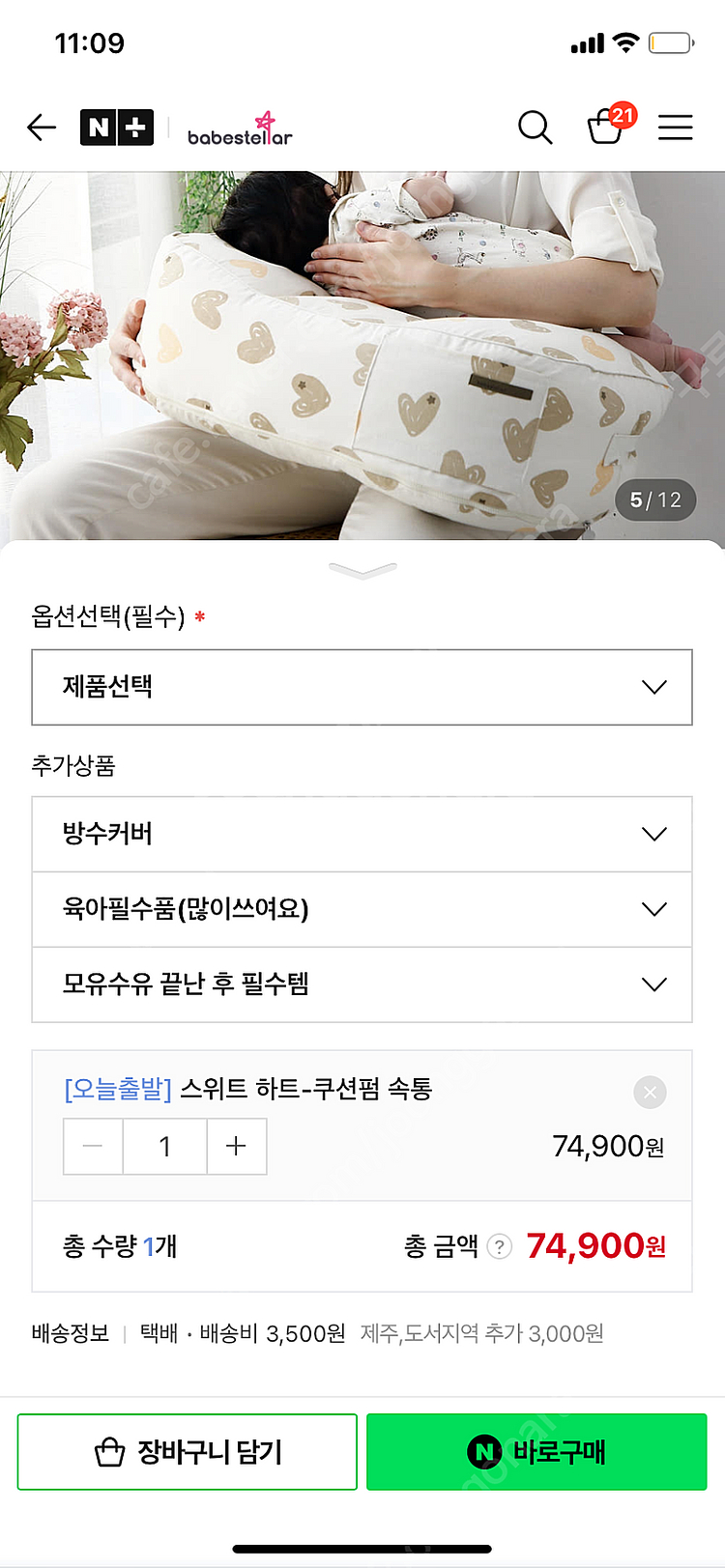Go back using the arrow icon

pos(42,127)
